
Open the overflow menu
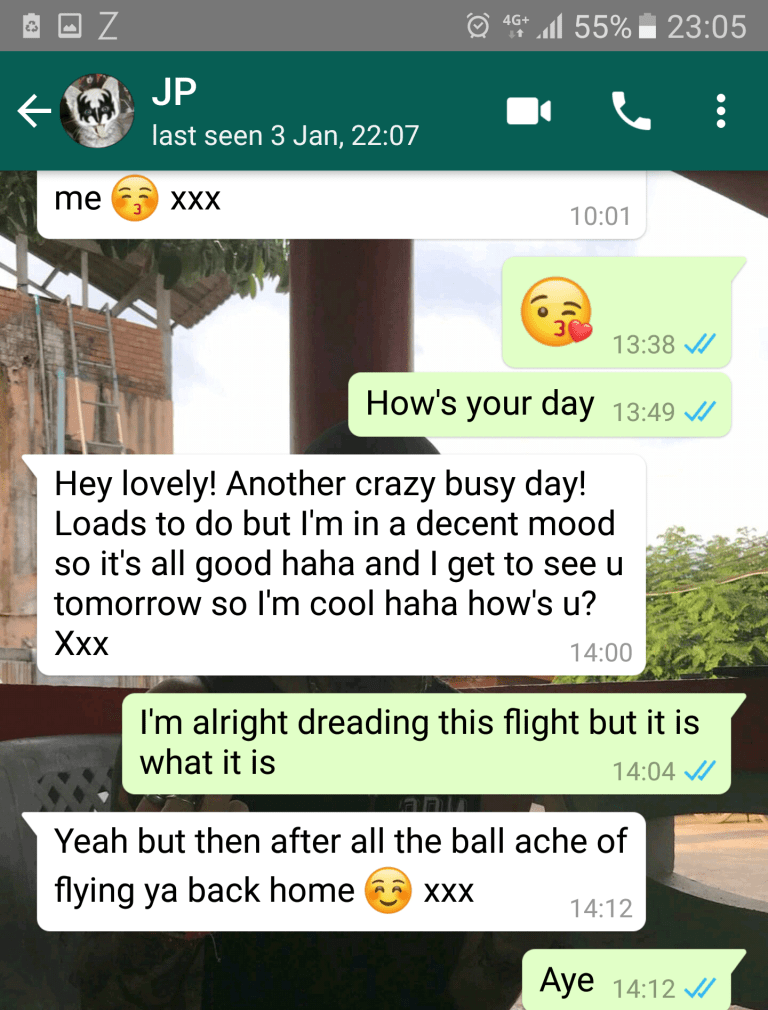[x=721, y=111]
